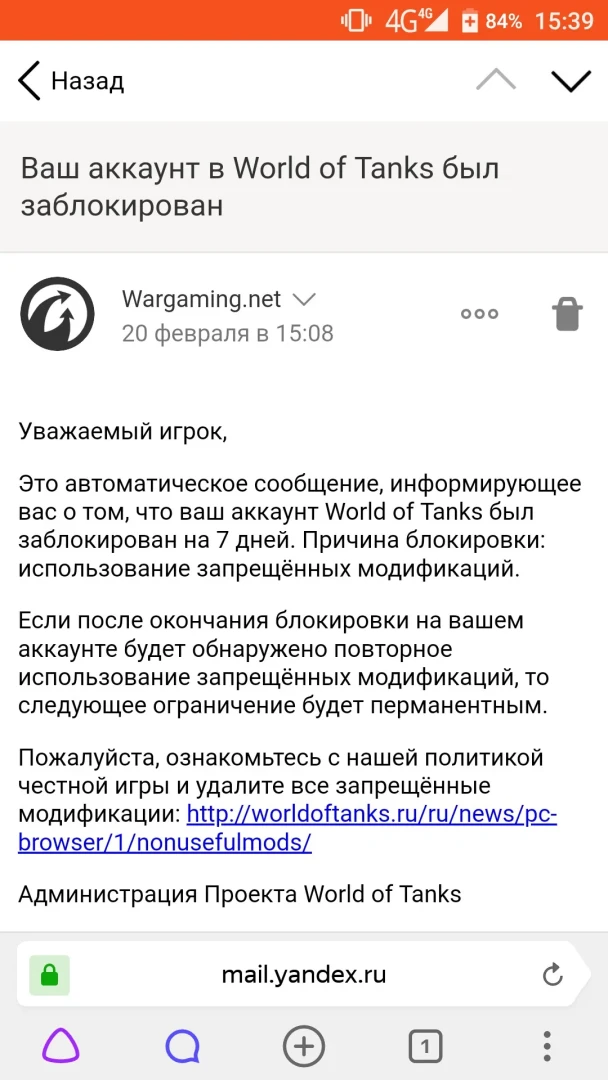Go to next email with down arrow
The image size is (608, 1080).
click(571, 81)
